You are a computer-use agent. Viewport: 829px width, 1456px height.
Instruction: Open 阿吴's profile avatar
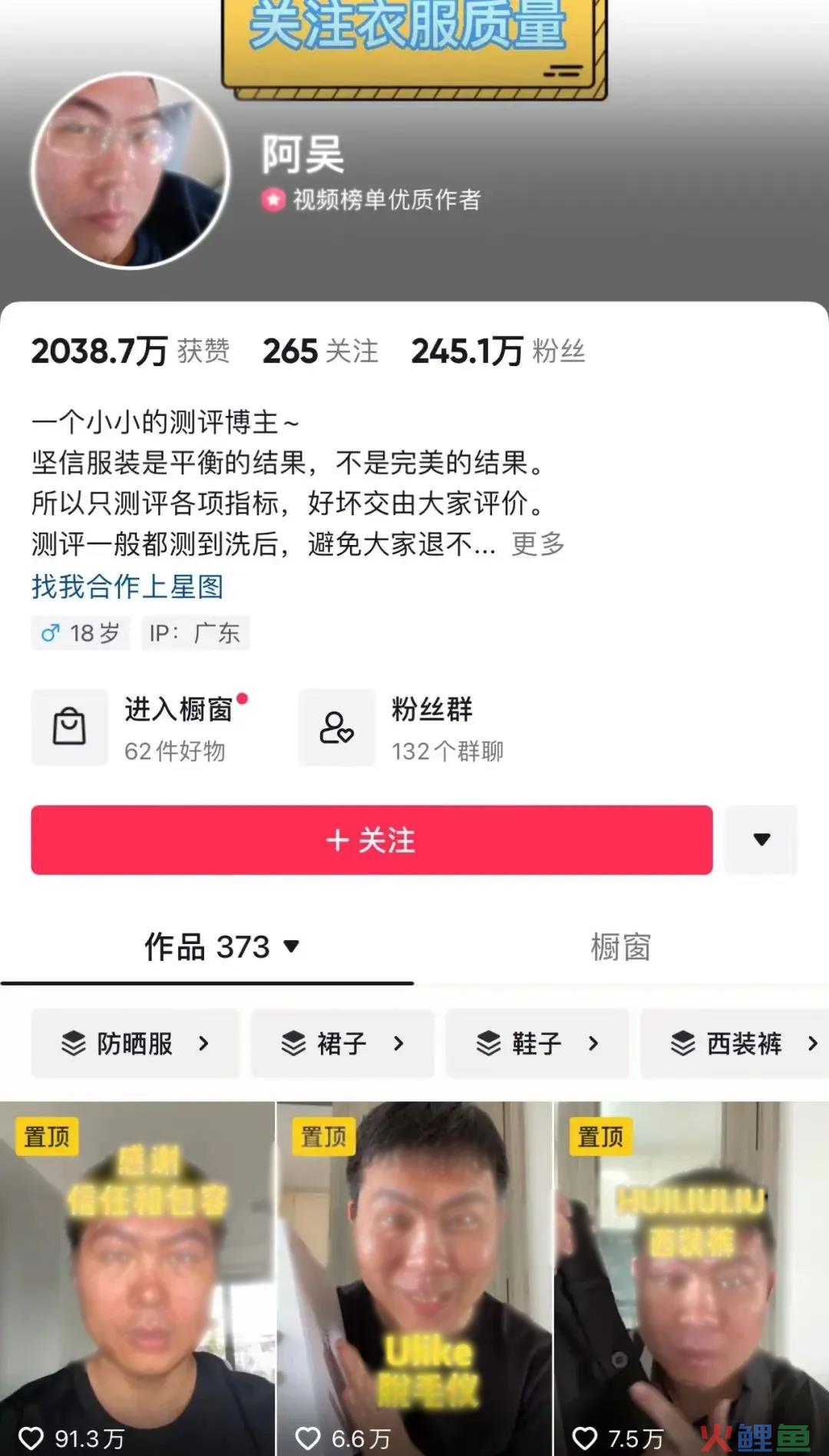pos(130,170)
